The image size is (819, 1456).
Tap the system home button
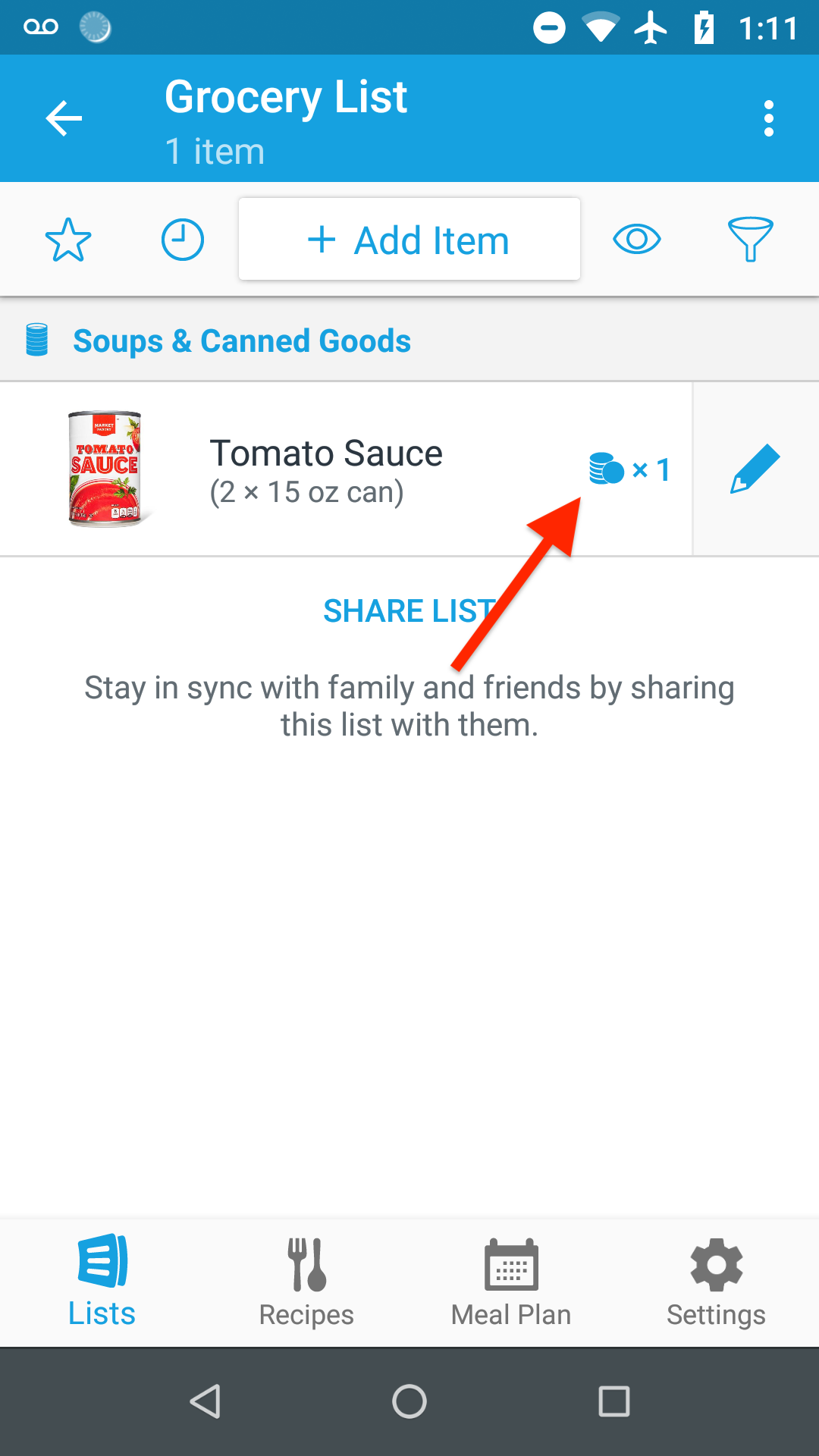coord(409,1401)
